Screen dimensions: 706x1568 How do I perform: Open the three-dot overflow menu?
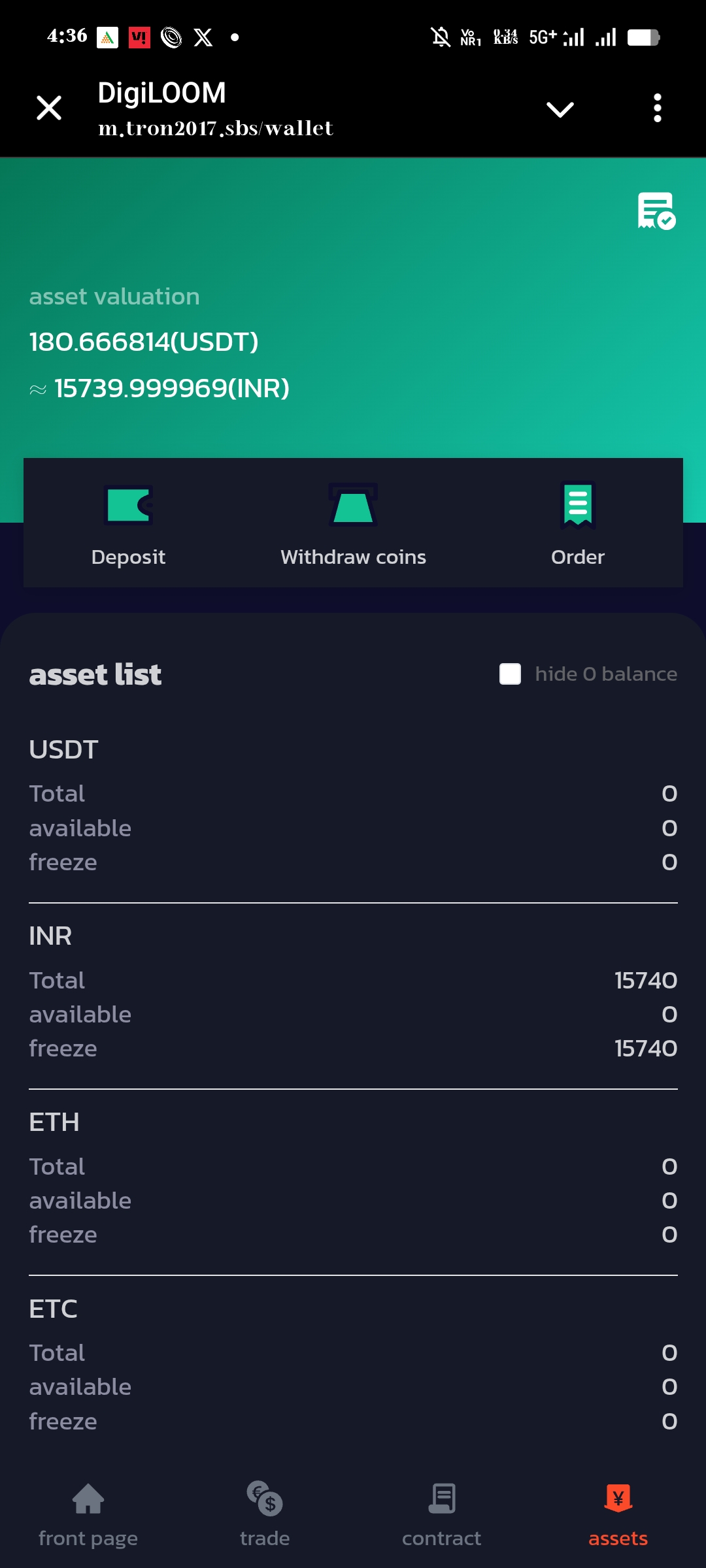coord(657,108)
